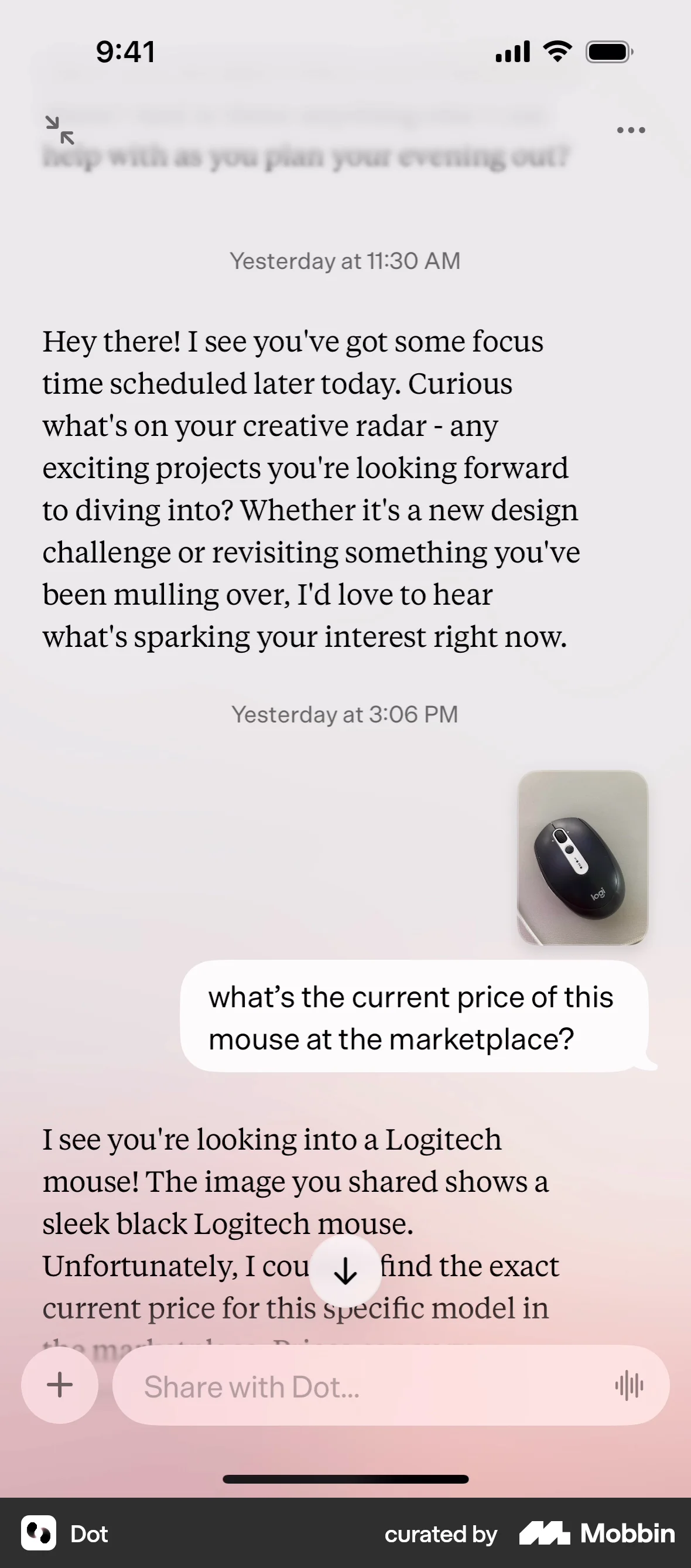Start voice input with the waveform icon
Screen dimensions: 691x1568
click(x=630, y=1384)
